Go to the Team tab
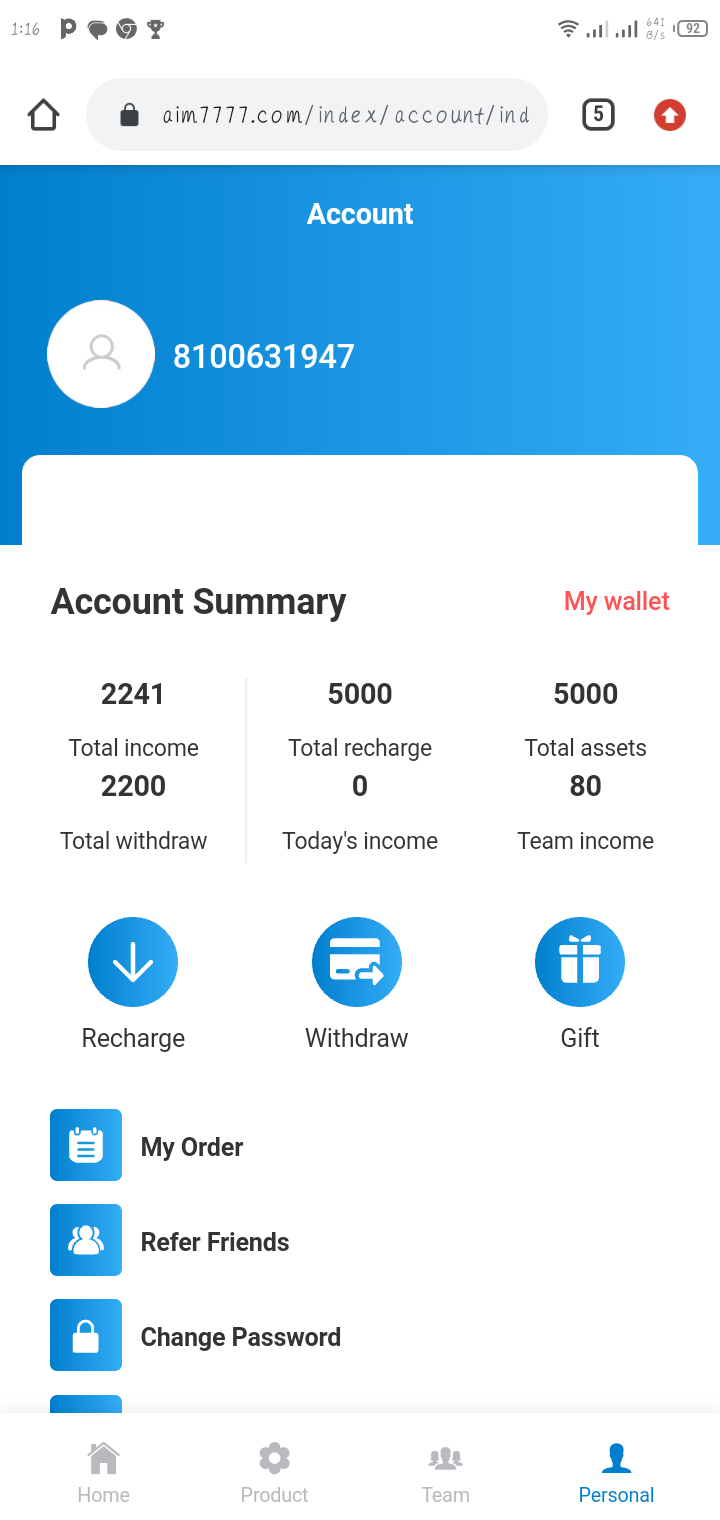The width and height of the screenshot is (720, 1520). click(x=445, y=1473)
